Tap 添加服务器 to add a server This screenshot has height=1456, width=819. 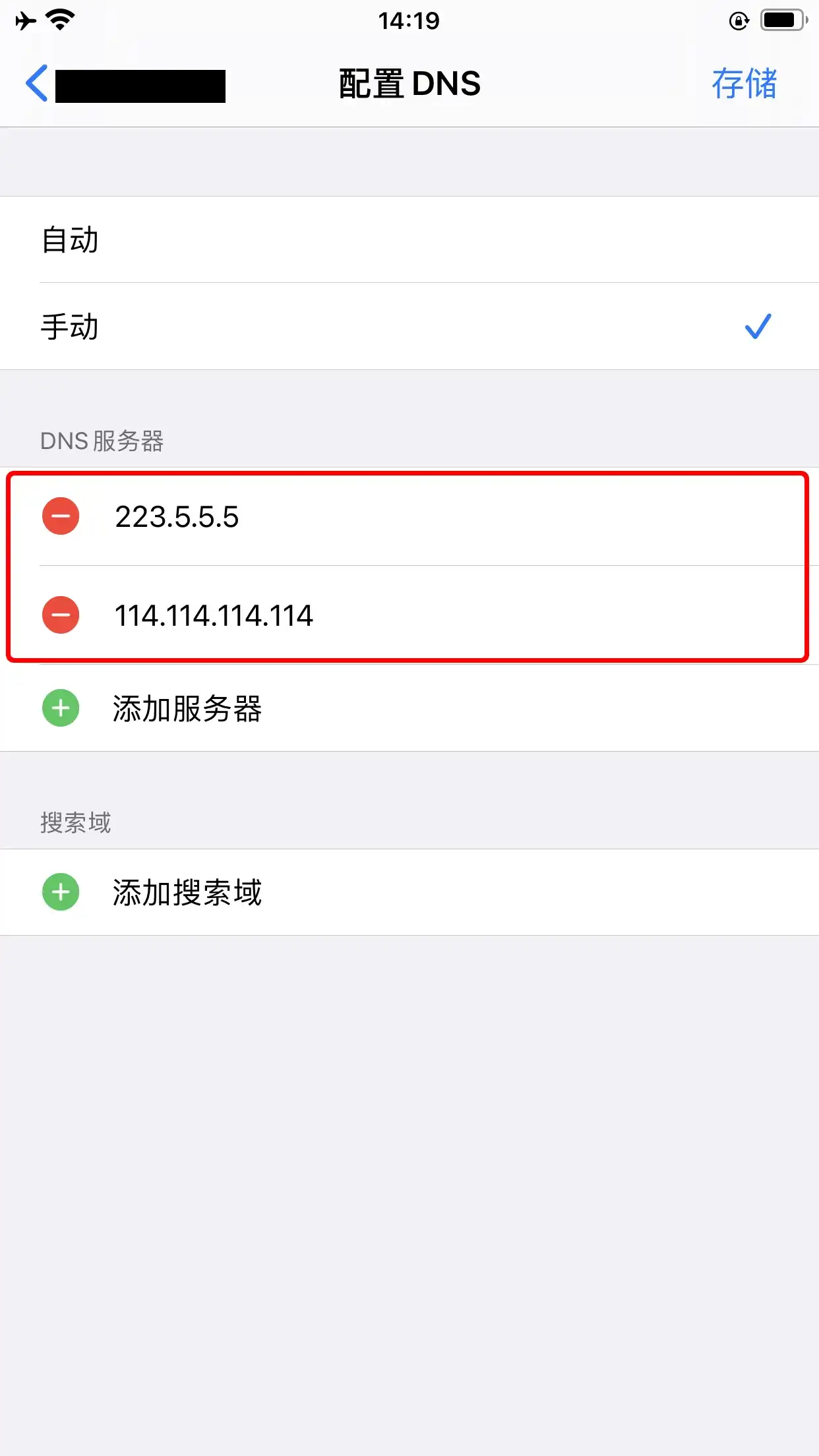[x=187, y=709]
